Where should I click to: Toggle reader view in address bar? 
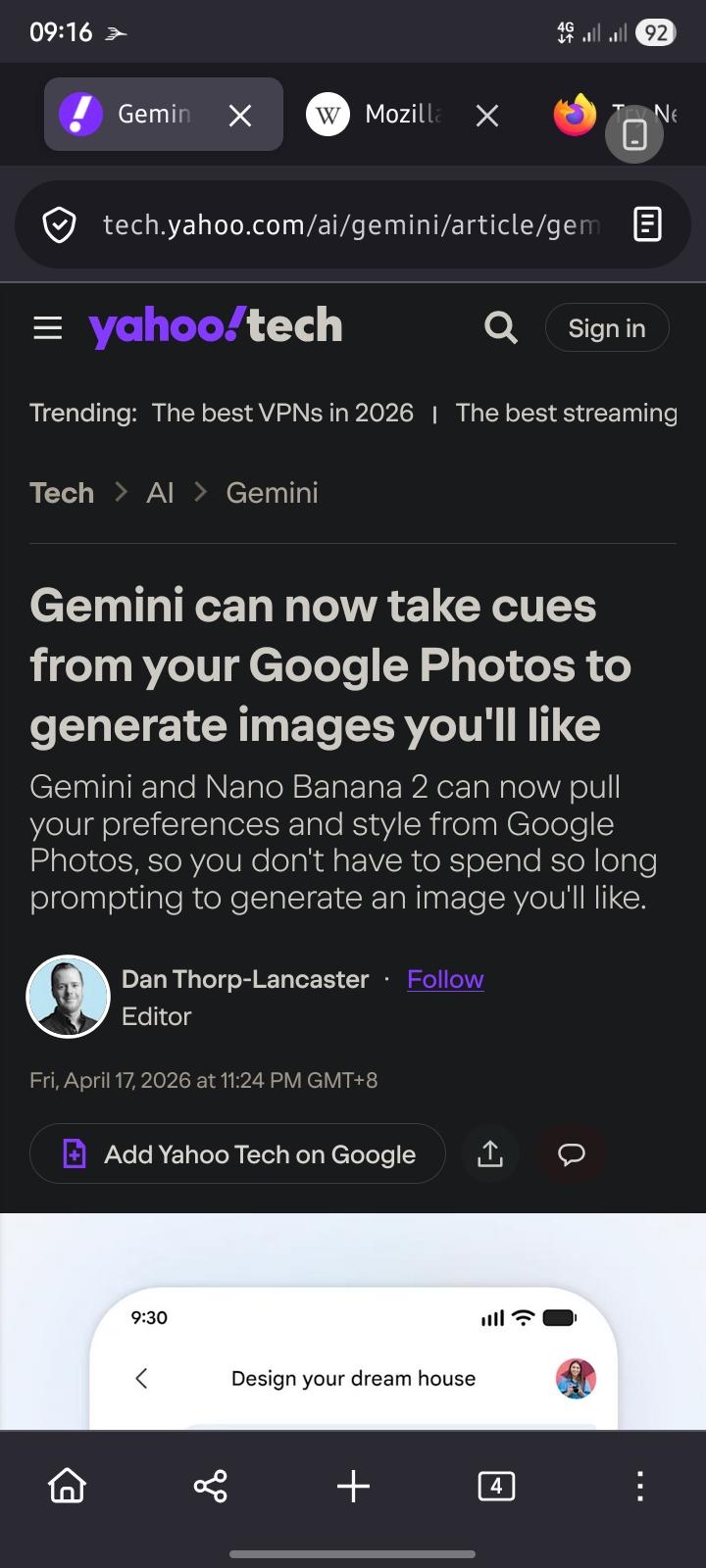point(647,224)
